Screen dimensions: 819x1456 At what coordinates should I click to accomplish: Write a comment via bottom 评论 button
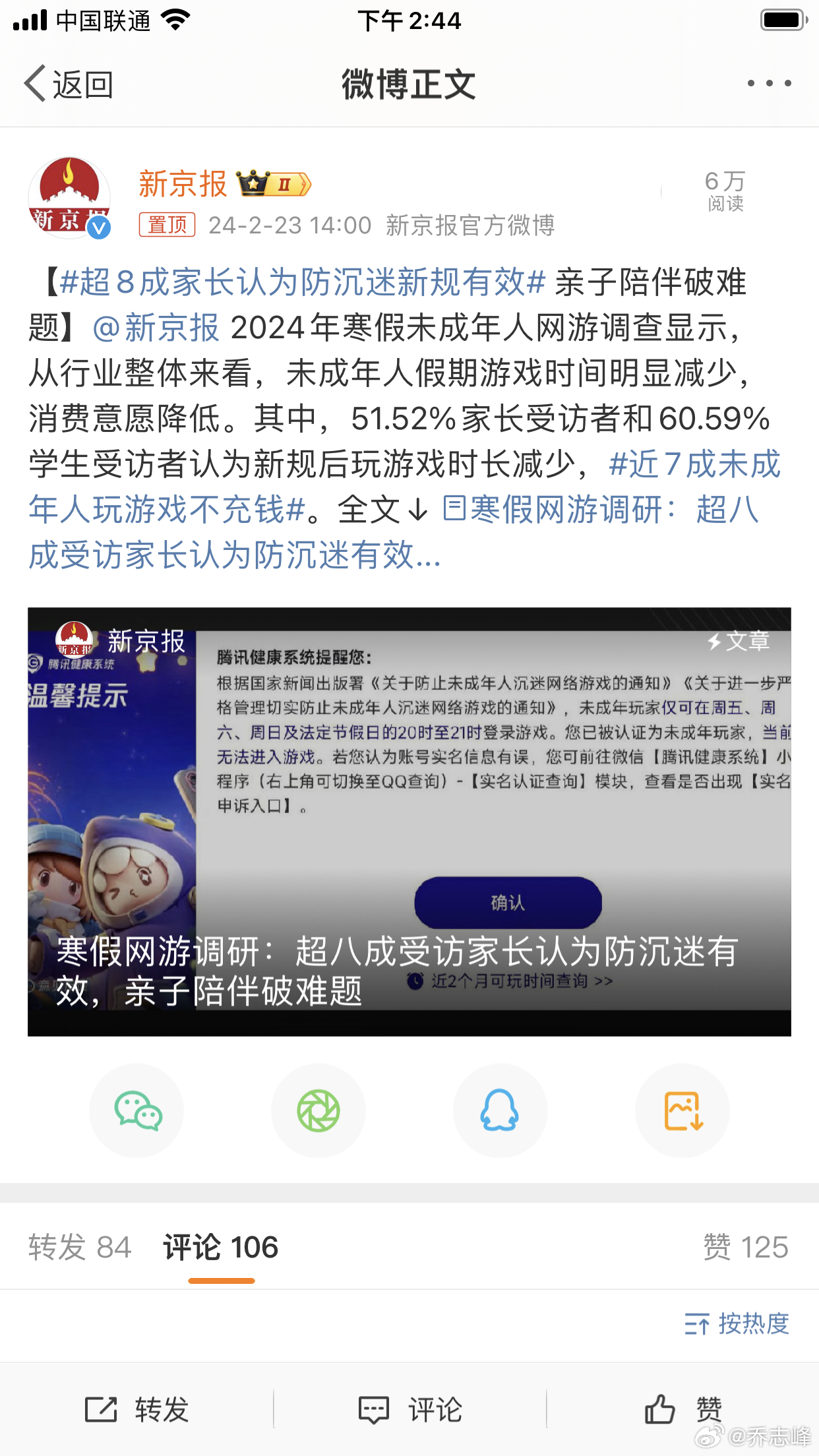[x=409, y=1410]
